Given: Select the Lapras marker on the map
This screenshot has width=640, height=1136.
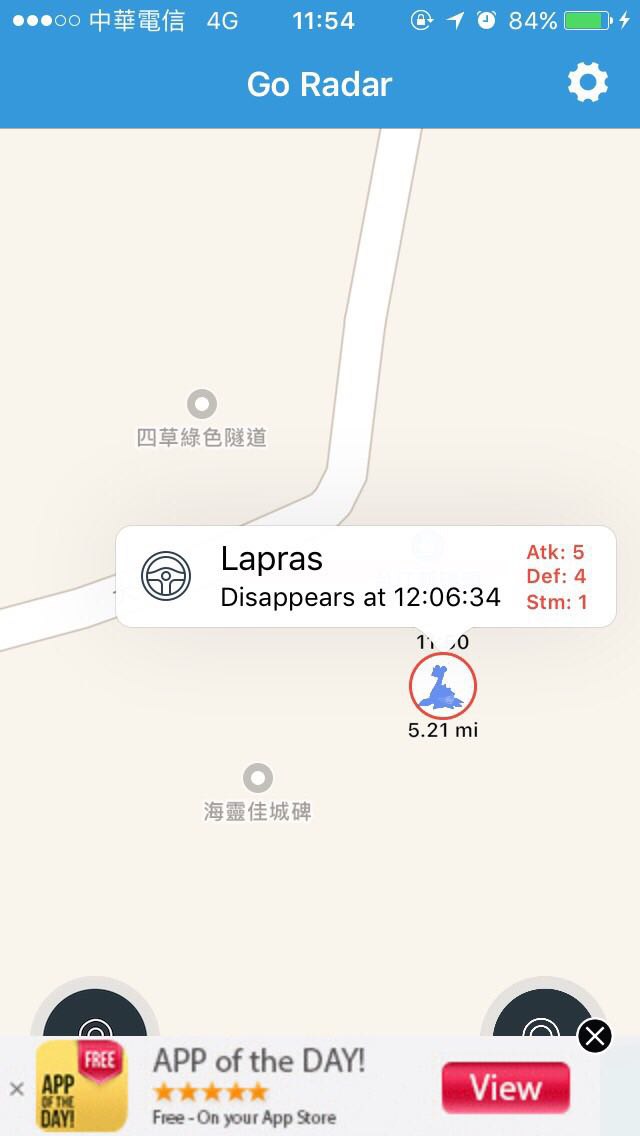Looking at the screenshot, I should tap(443, 685).
